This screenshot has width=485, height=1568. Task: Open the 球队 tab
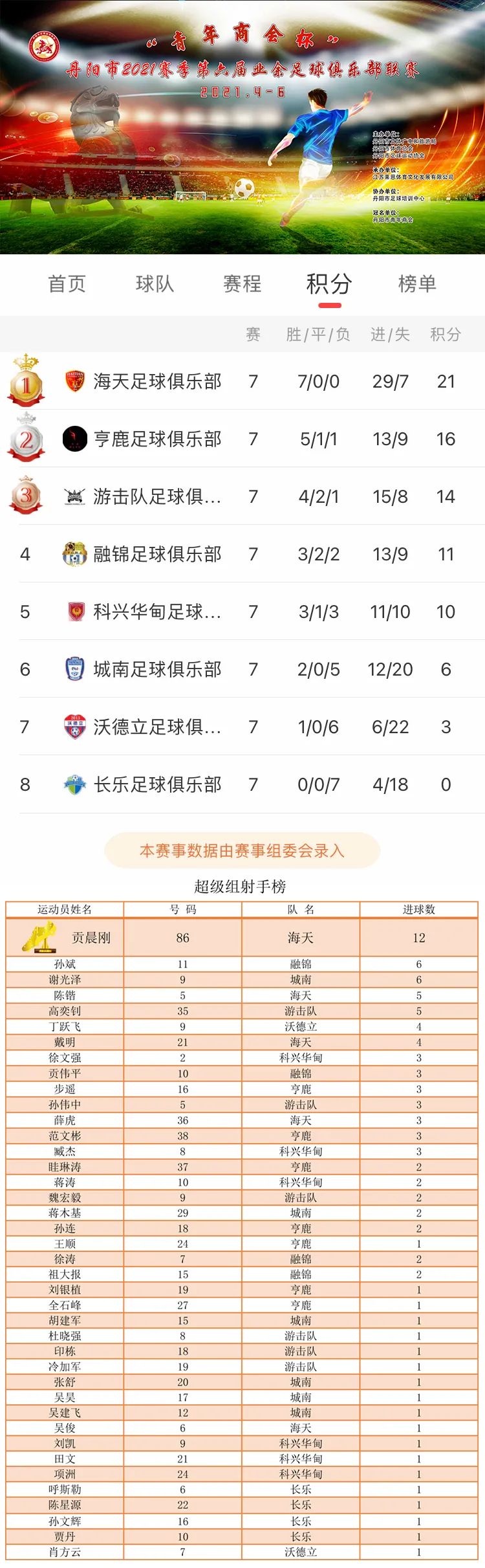click(155, 283)
